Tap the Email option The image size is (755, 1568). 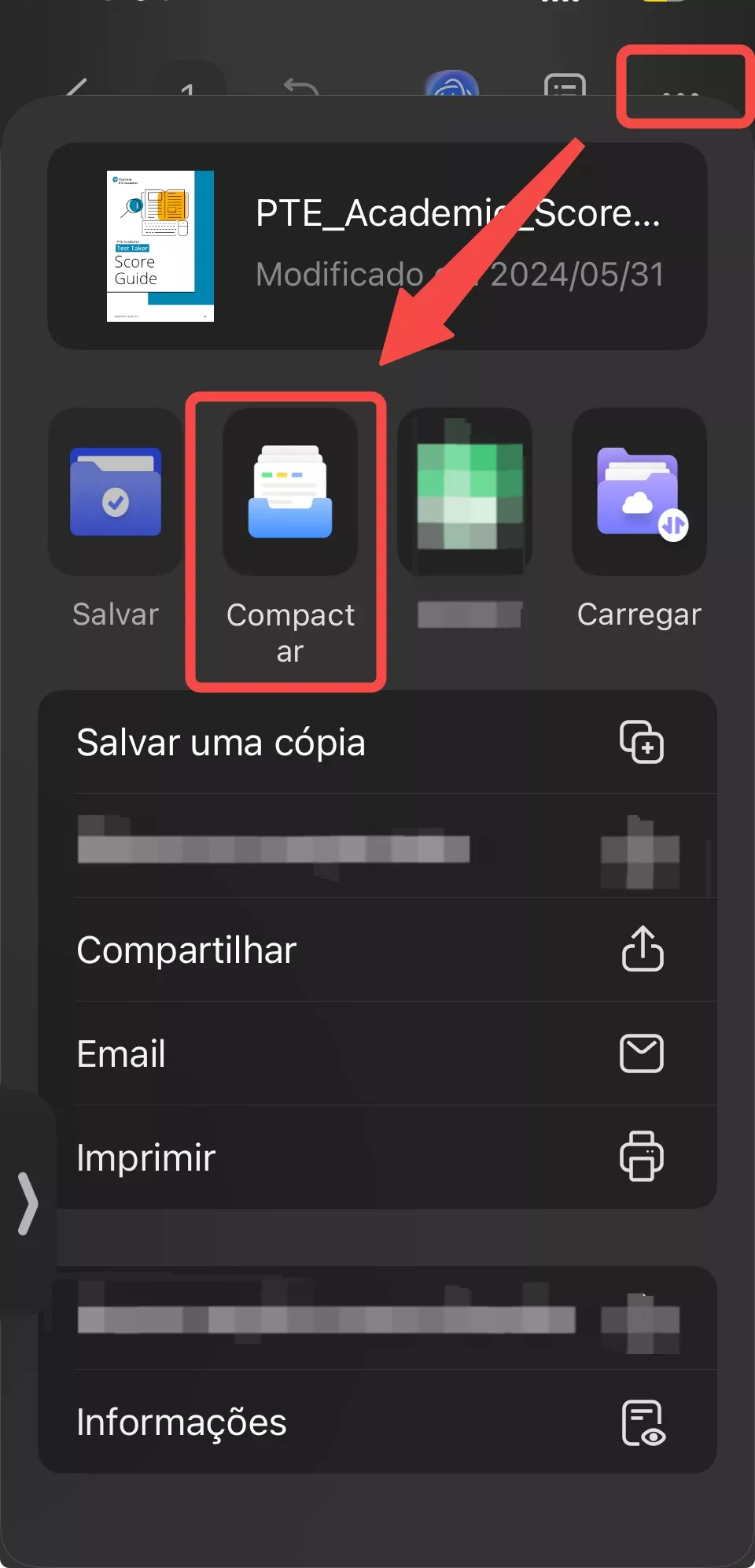[x=121, y=1054]
